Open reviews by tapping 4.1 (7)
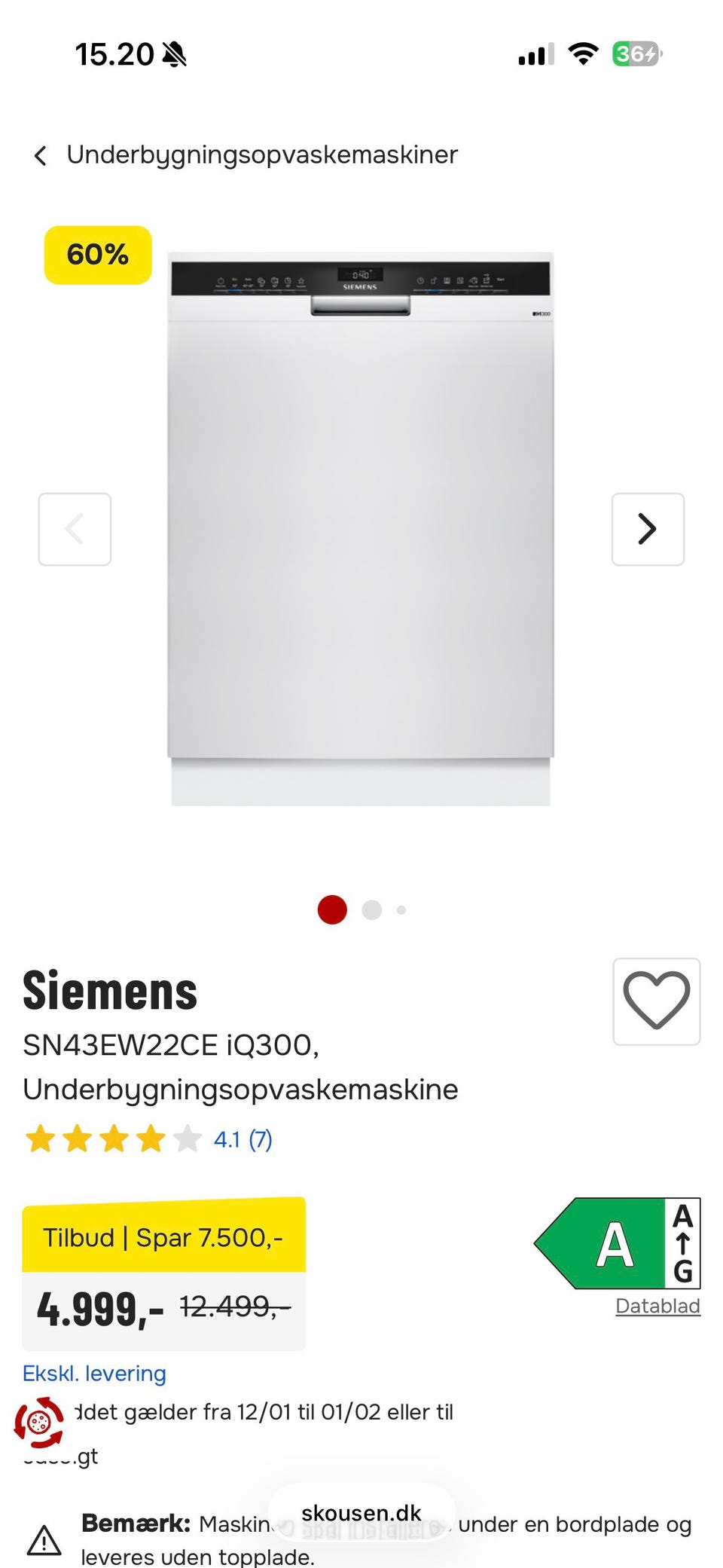723x1568 pixels. [243, 1139]
